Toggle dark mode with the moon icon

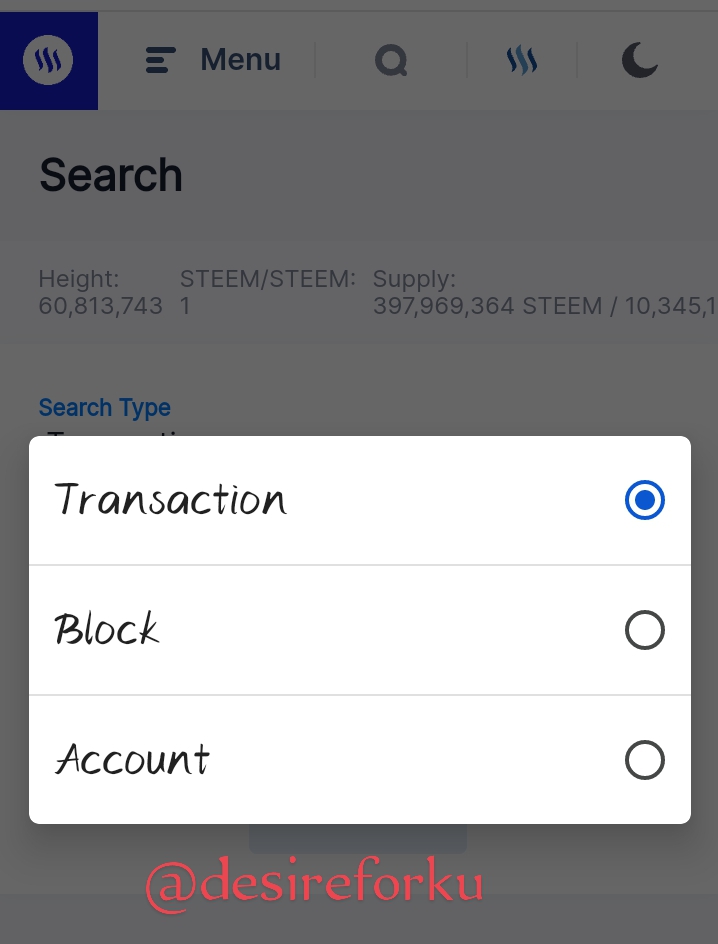click(639, 60)
